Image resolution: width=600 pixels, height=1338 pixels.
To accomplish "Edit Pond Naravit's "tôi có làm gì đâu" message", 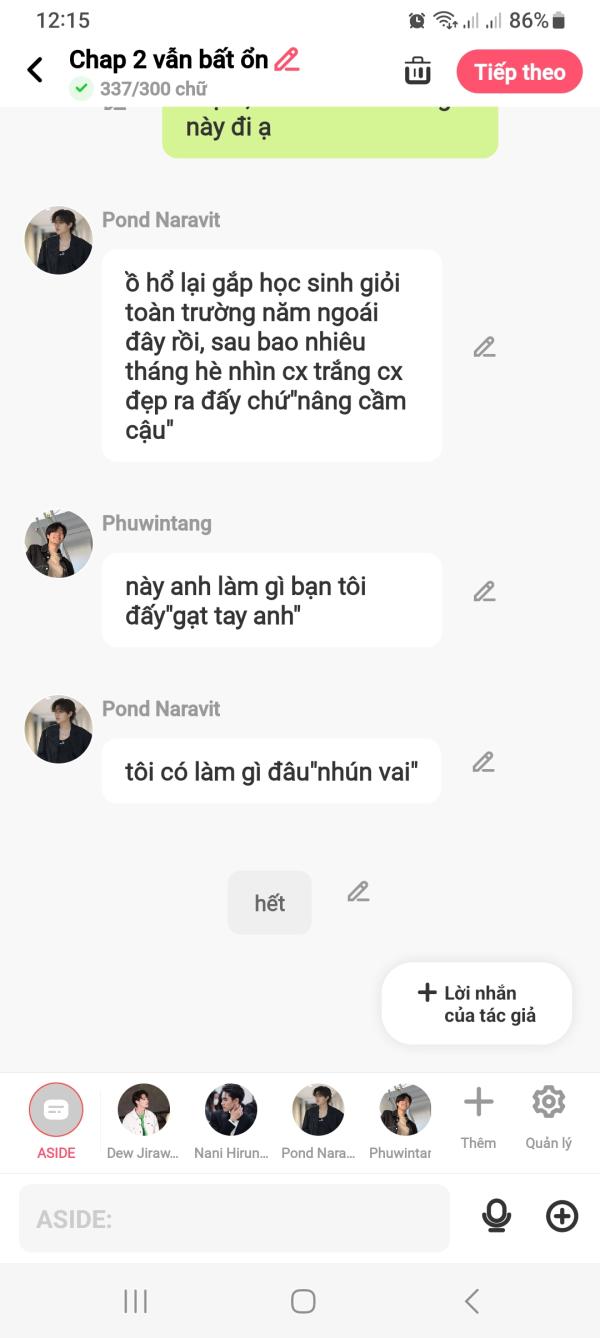I will click(483, 762).
